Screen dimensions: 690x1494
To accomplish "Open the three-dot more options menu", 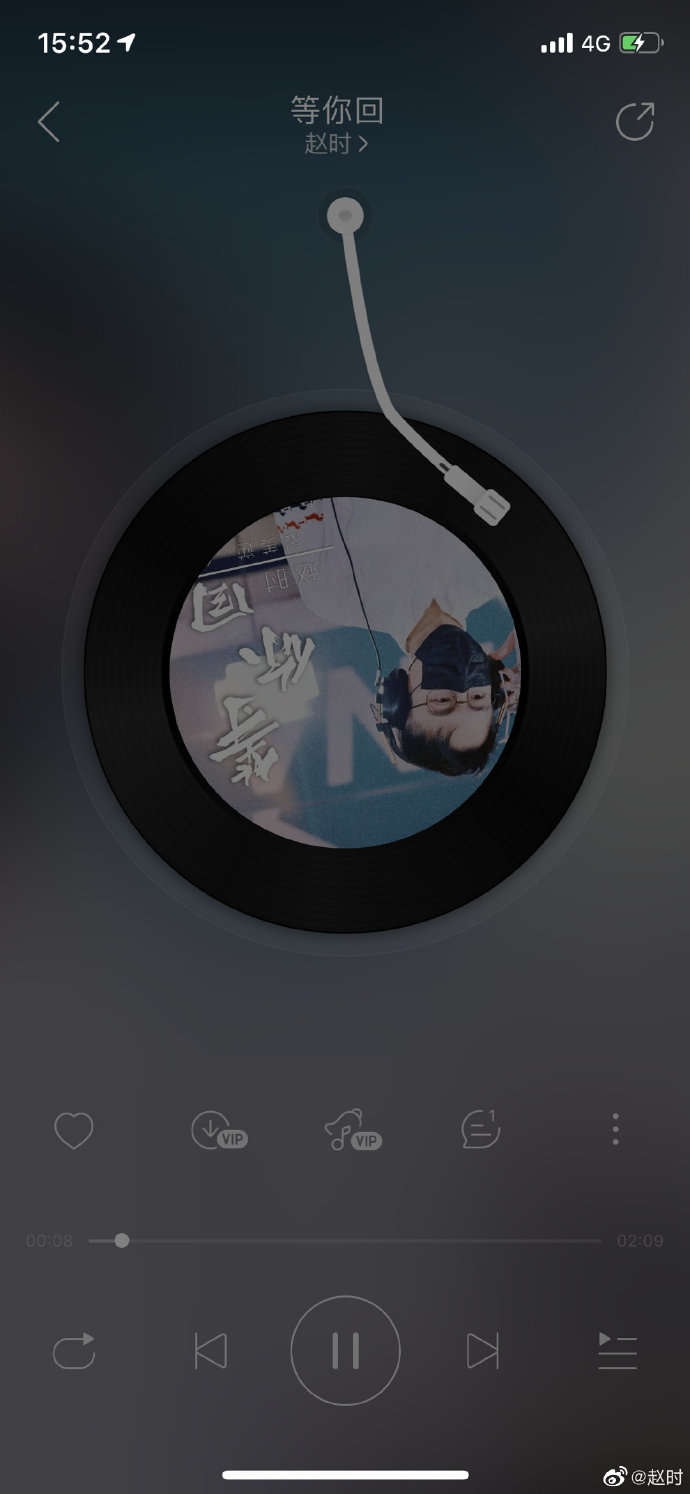I will 615,1130.
